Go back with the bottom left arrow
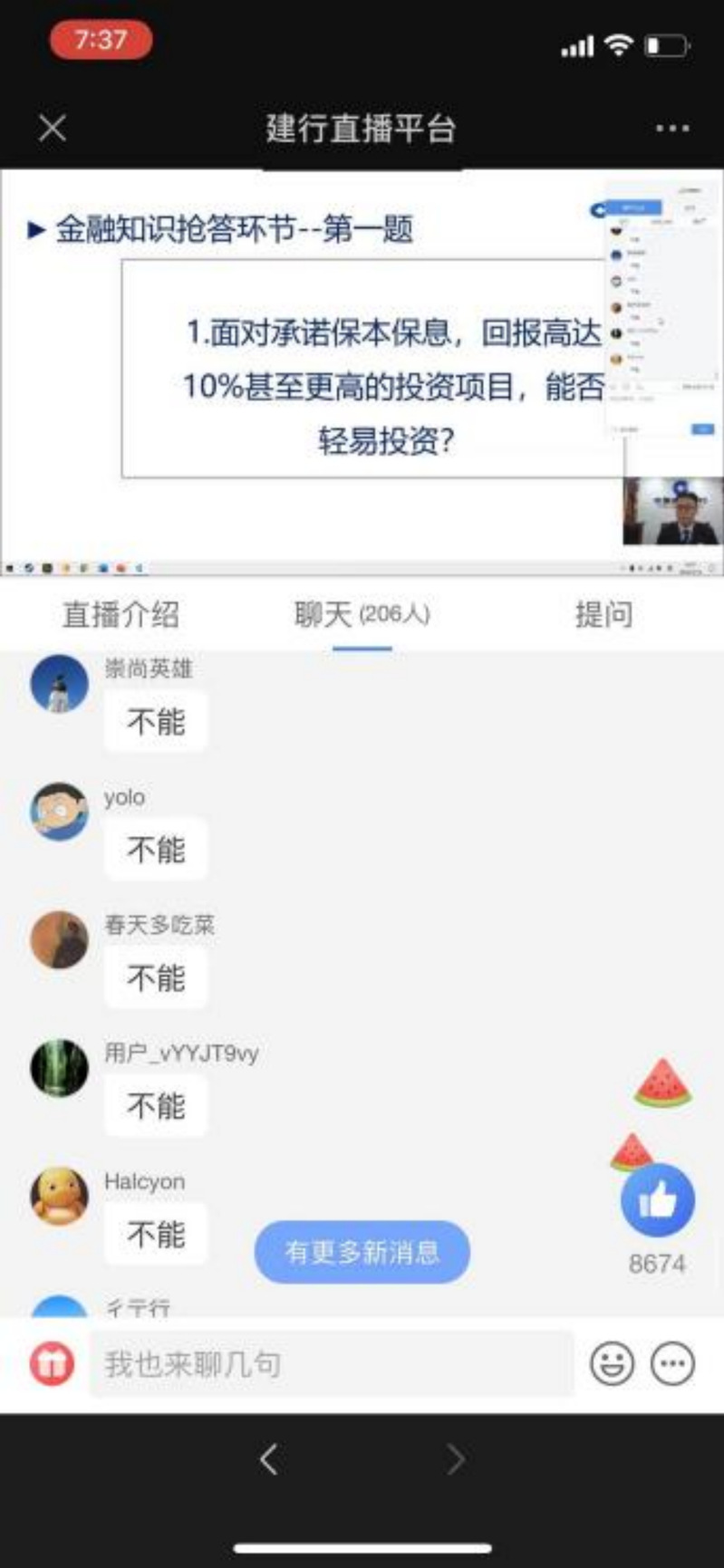Viewport: 724px width, 1568px height. click(268, 1459)
